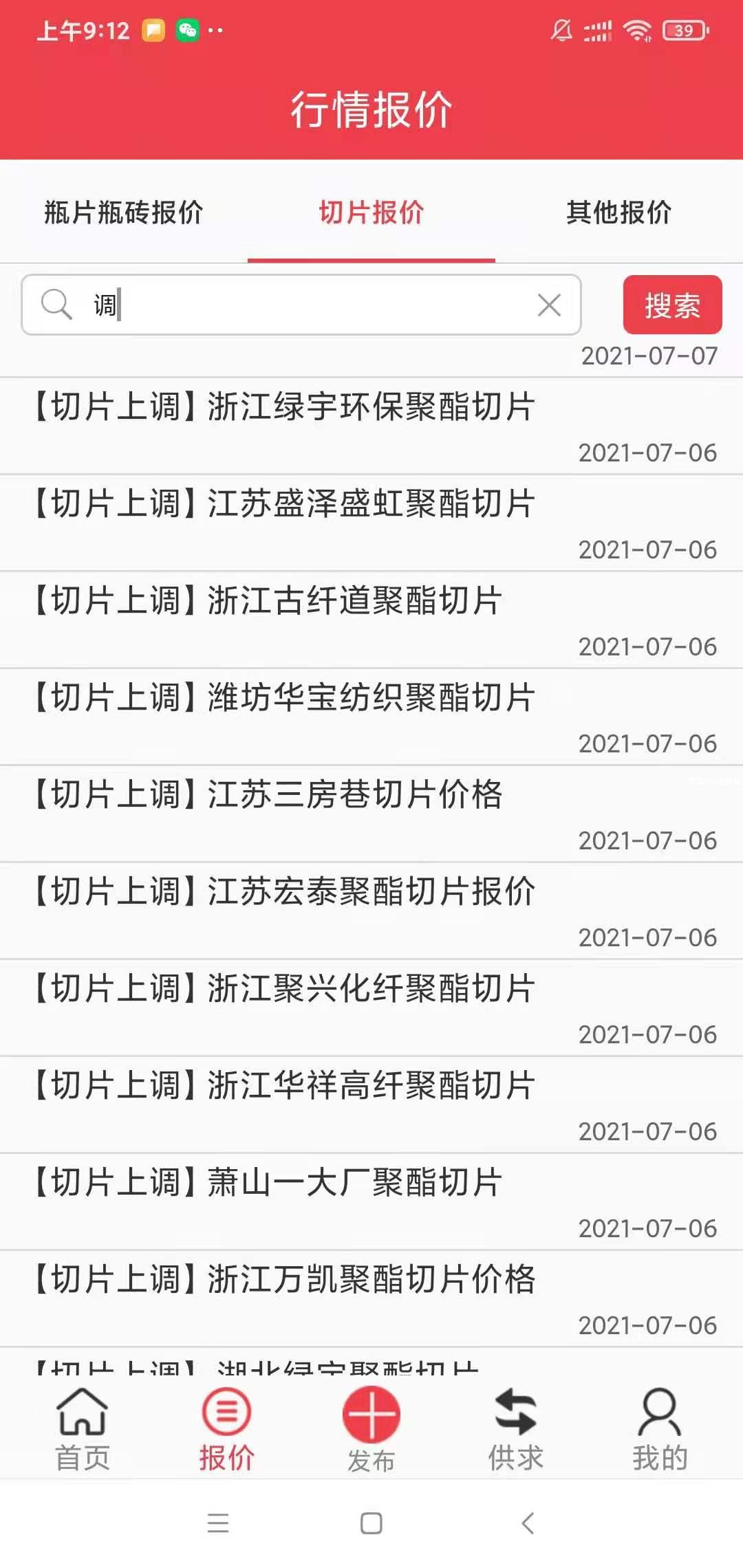Clear the search text with the X
Screen dimensions: 743x1568
point(549,305)
